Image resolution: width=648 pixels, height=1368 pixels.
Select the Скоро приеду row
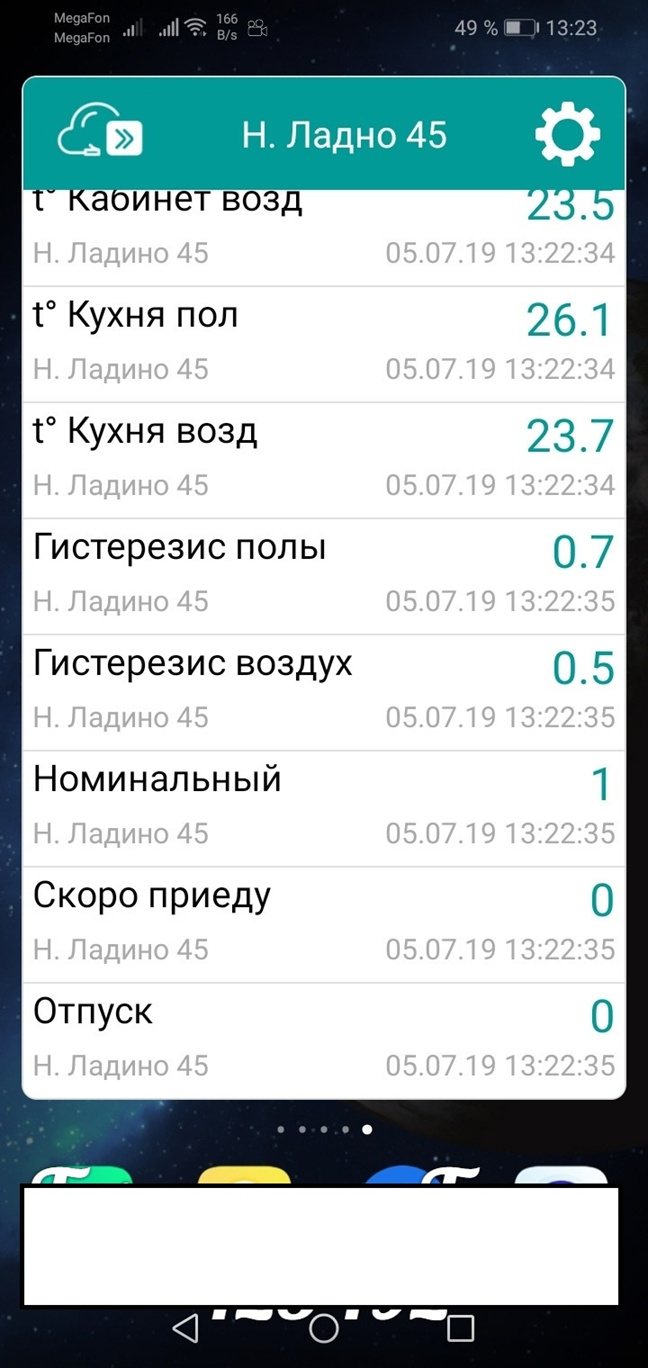point(324,924)
